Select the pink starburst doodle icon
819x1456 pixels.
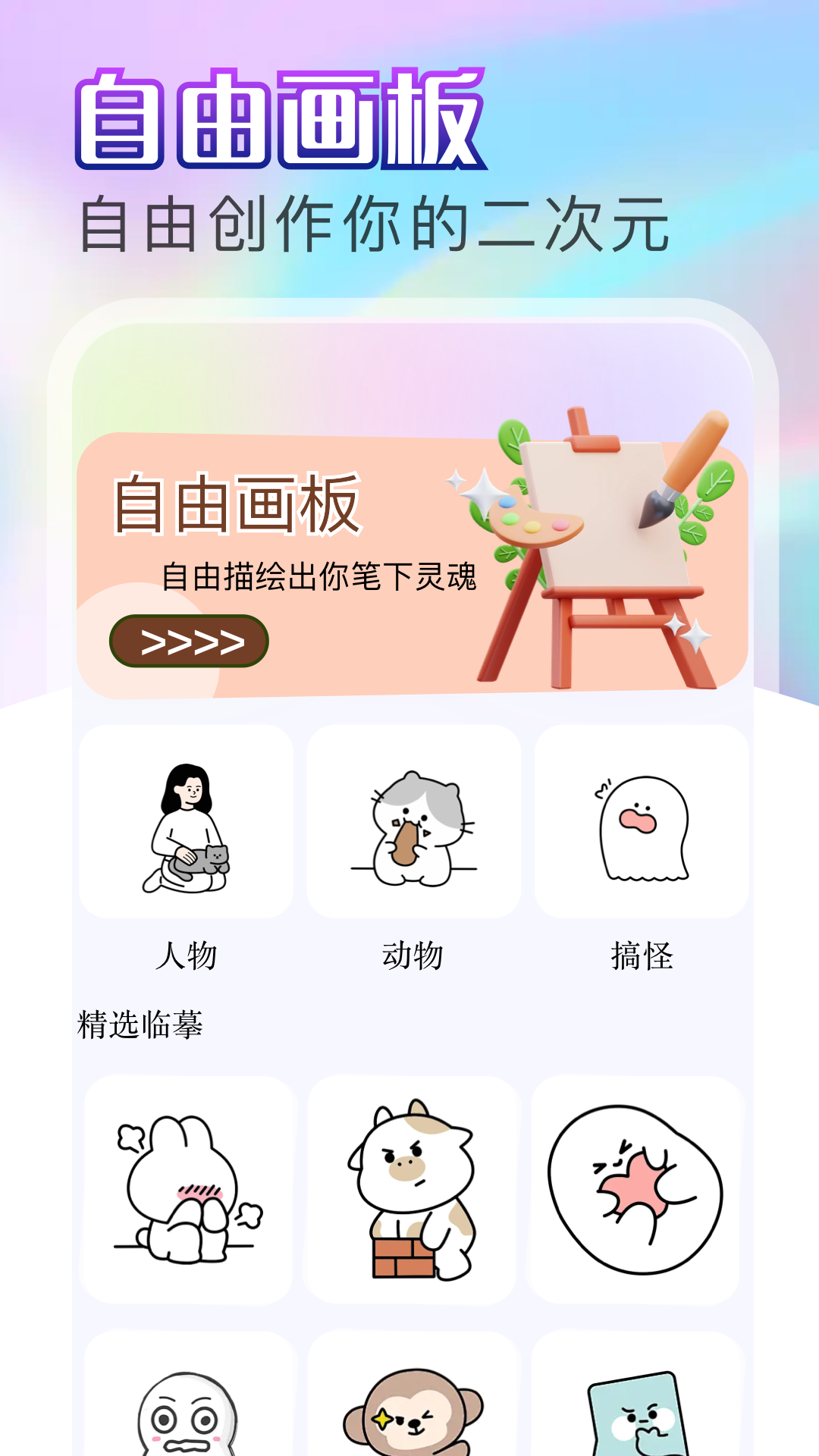(x=641, y=1191)
